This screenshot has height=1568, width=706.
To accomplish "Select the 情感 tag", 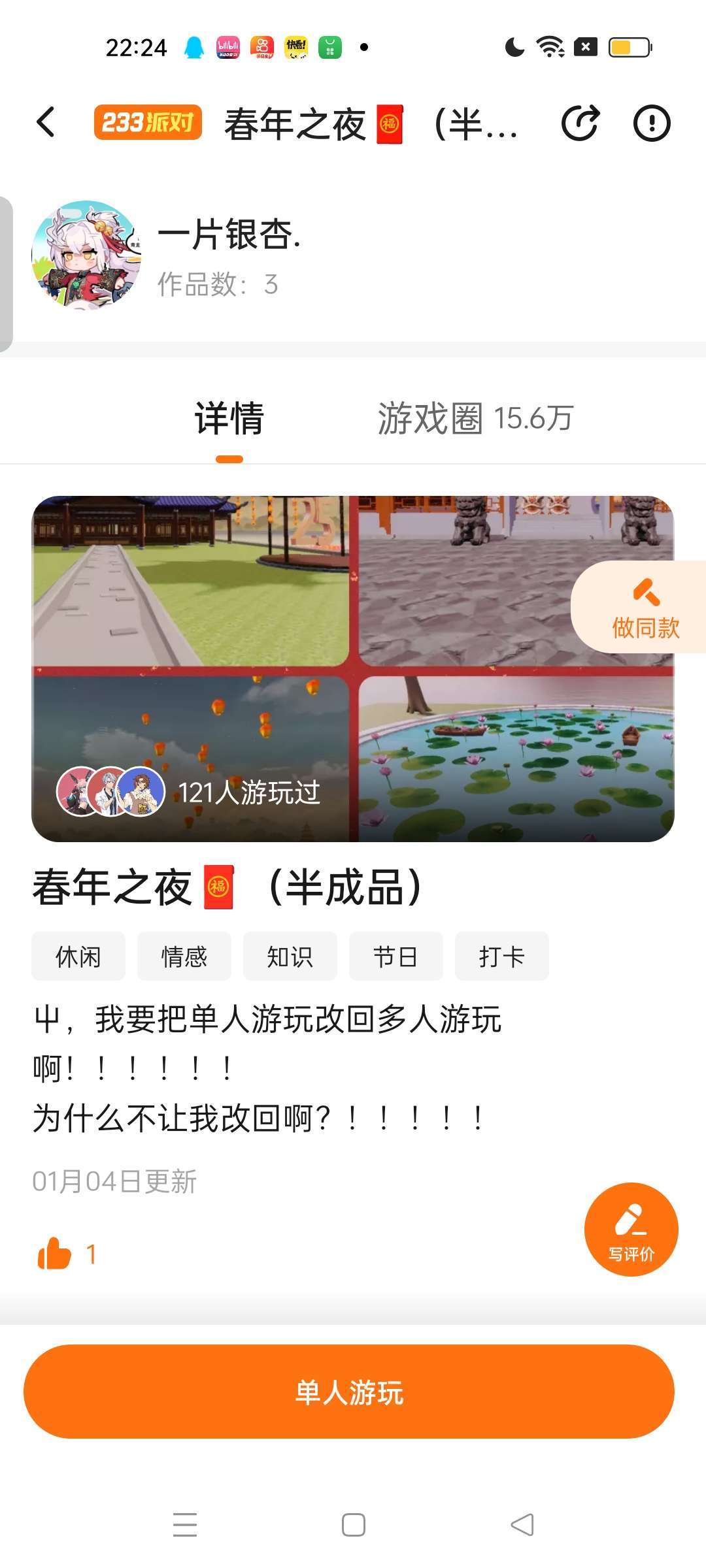I will [184, 956].
